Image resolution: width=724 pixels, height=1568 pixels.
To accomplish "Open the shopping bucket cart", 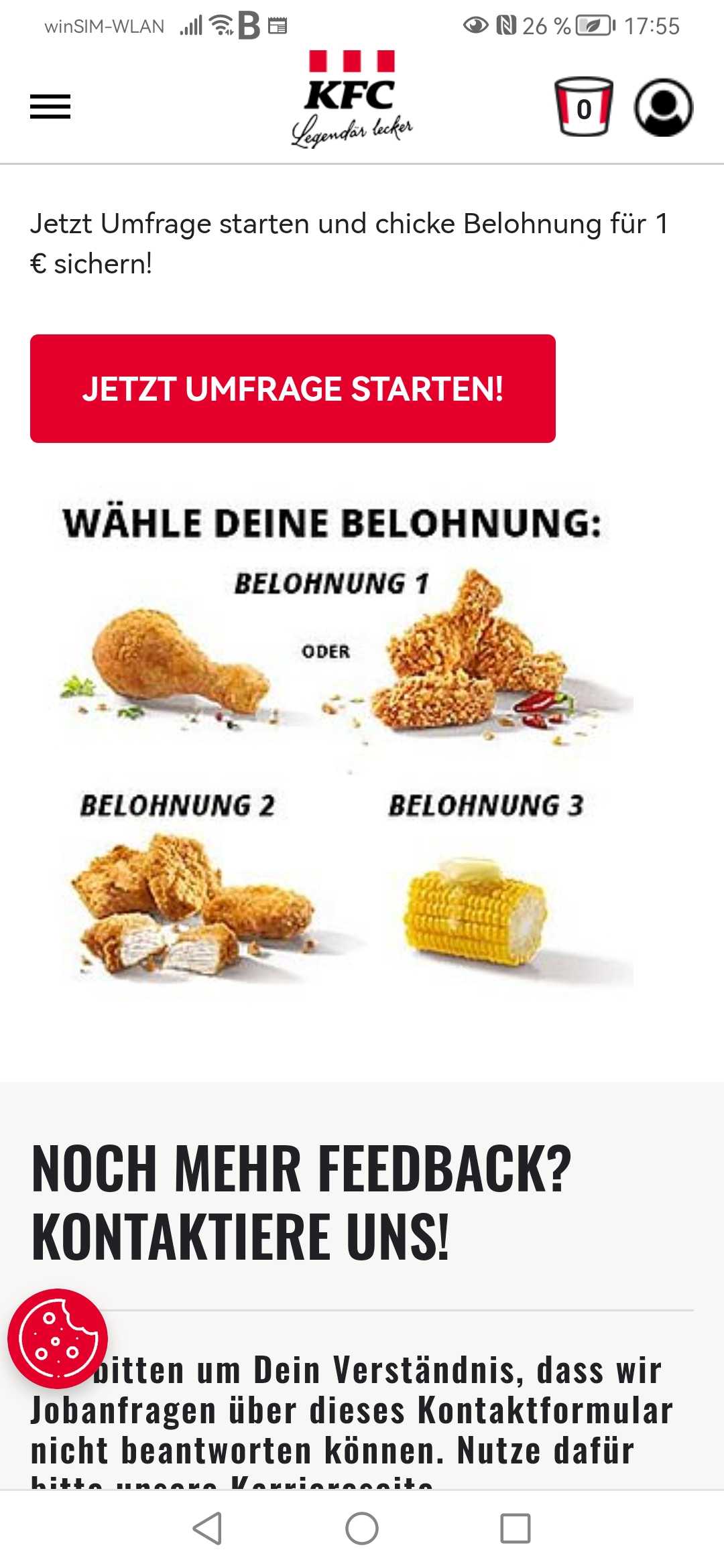I will (x=583, y=107).
